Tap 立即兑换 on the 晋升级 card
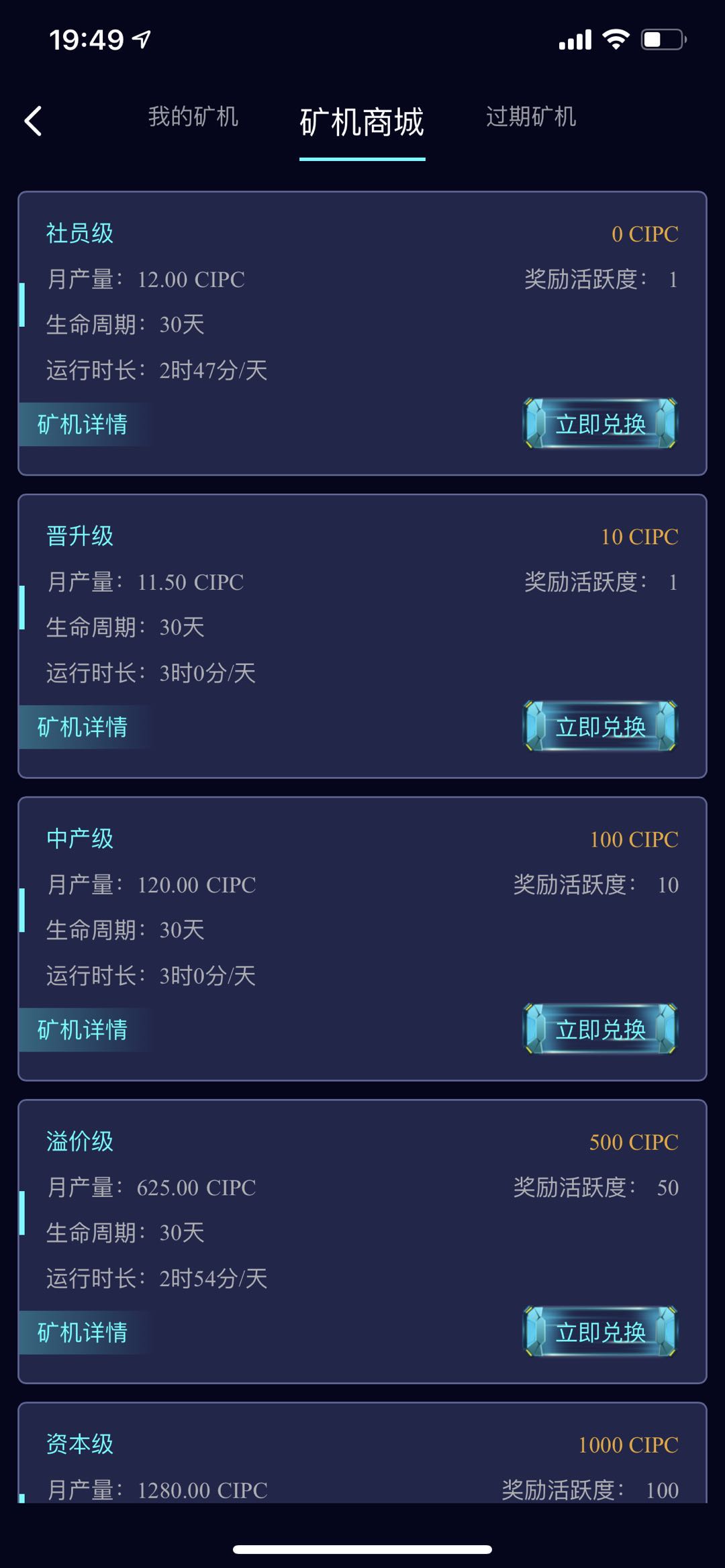This screenshot has width=725, height=1568. 599,725
